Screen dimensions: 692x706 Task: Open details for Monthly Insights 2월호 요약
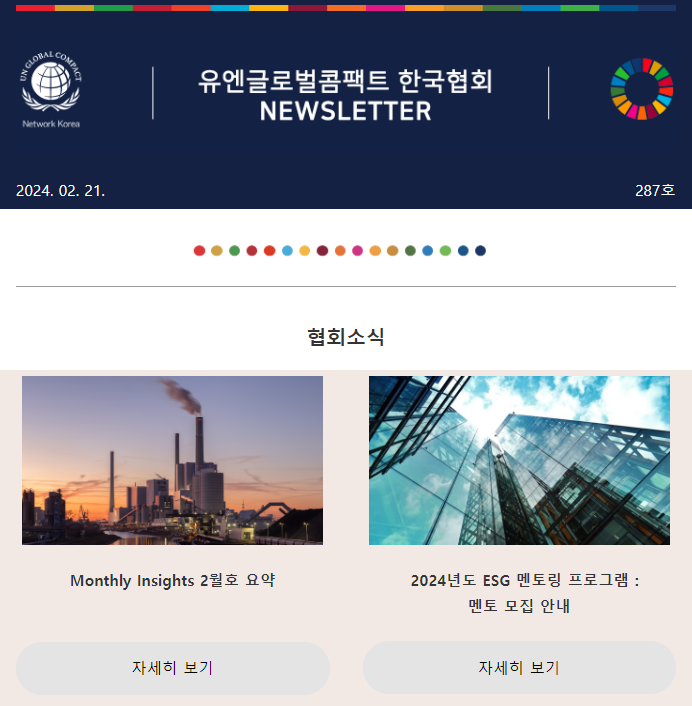[173, 668]
